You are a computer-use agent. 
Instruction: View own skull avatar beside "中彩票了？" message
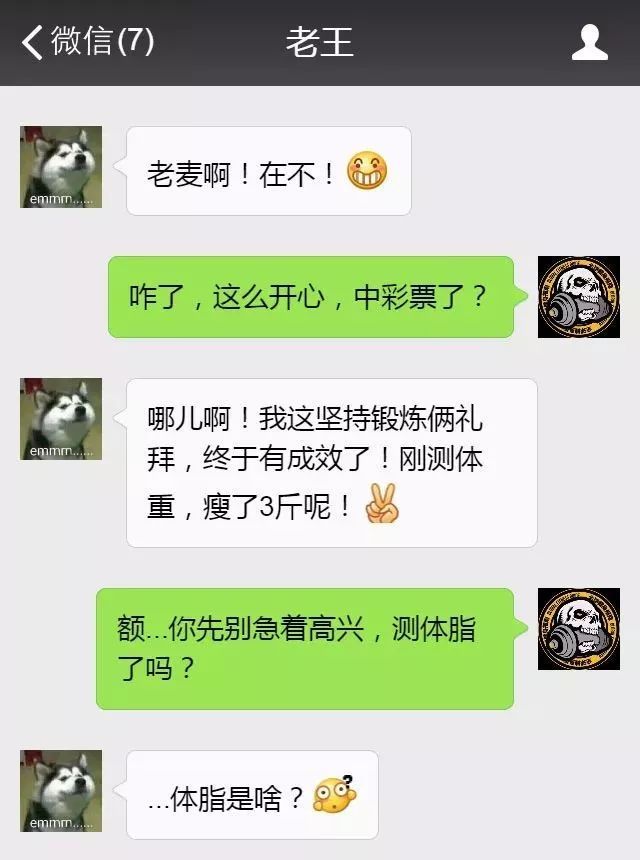tap(578, 297)
